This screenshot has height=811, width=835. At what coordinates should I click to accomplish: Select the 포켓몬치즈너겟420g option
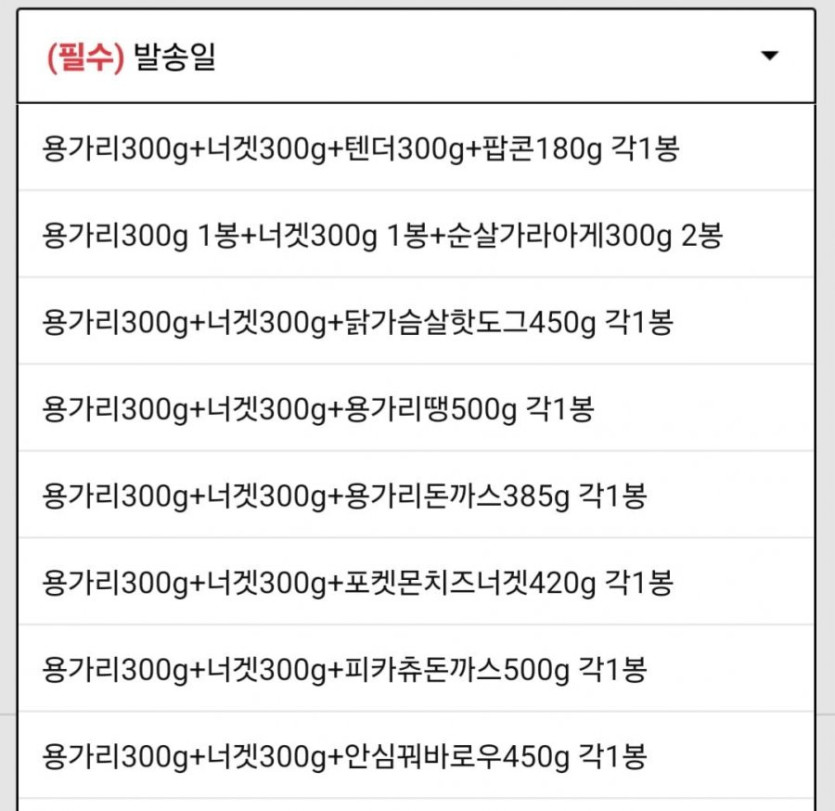(x=357, y=581)
